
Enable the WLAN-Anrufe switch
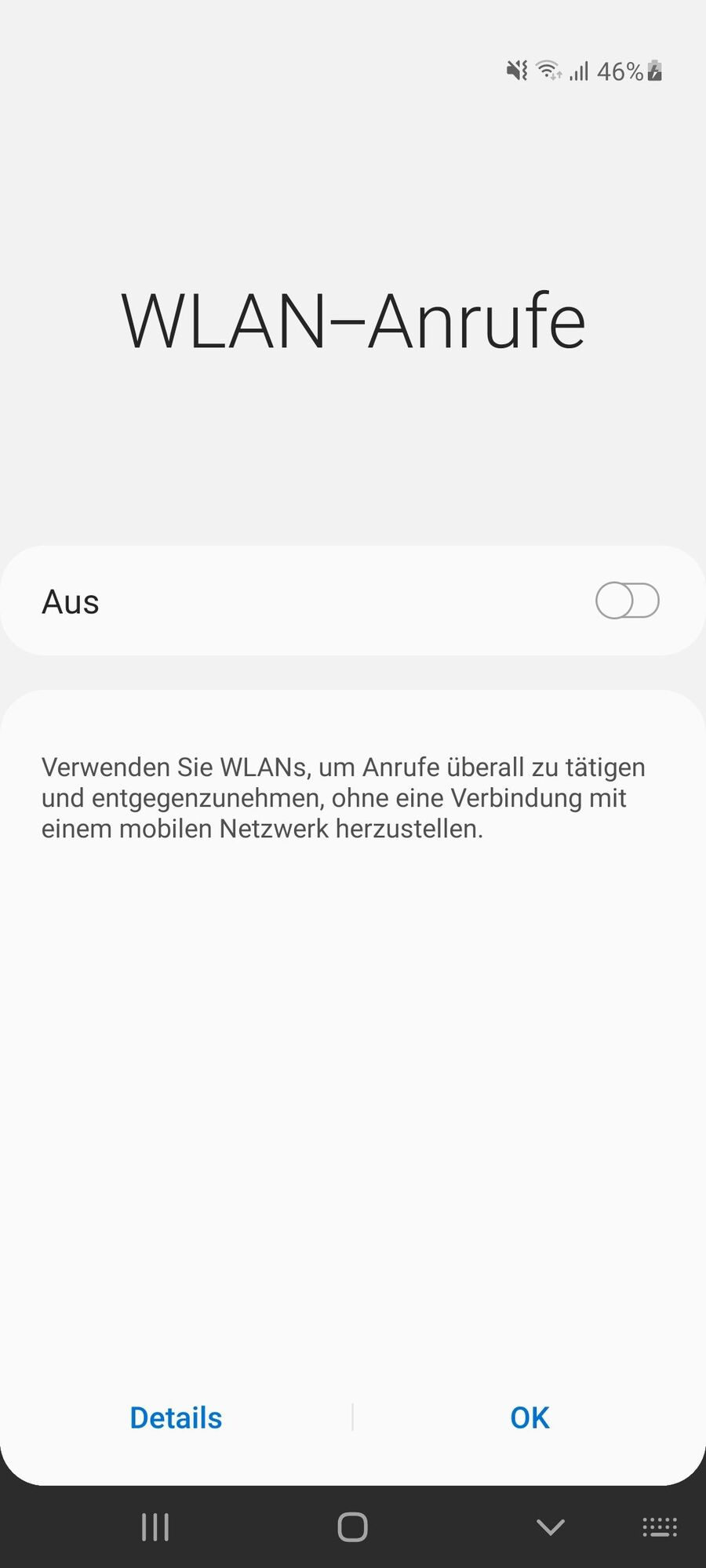pyautogui.click(x=627, y=601)
